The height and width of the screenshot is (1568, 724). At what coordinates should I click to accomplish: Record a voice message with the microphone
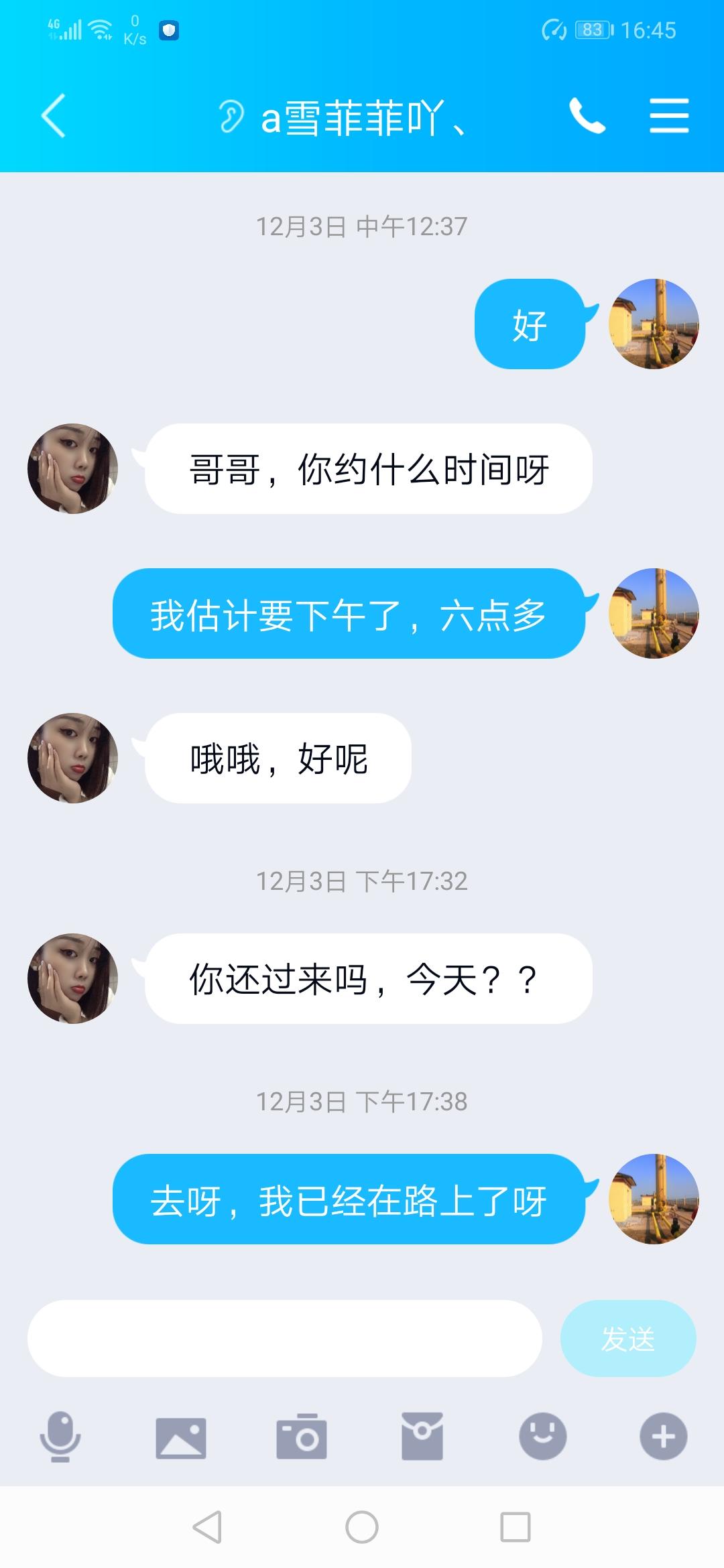60,1436
